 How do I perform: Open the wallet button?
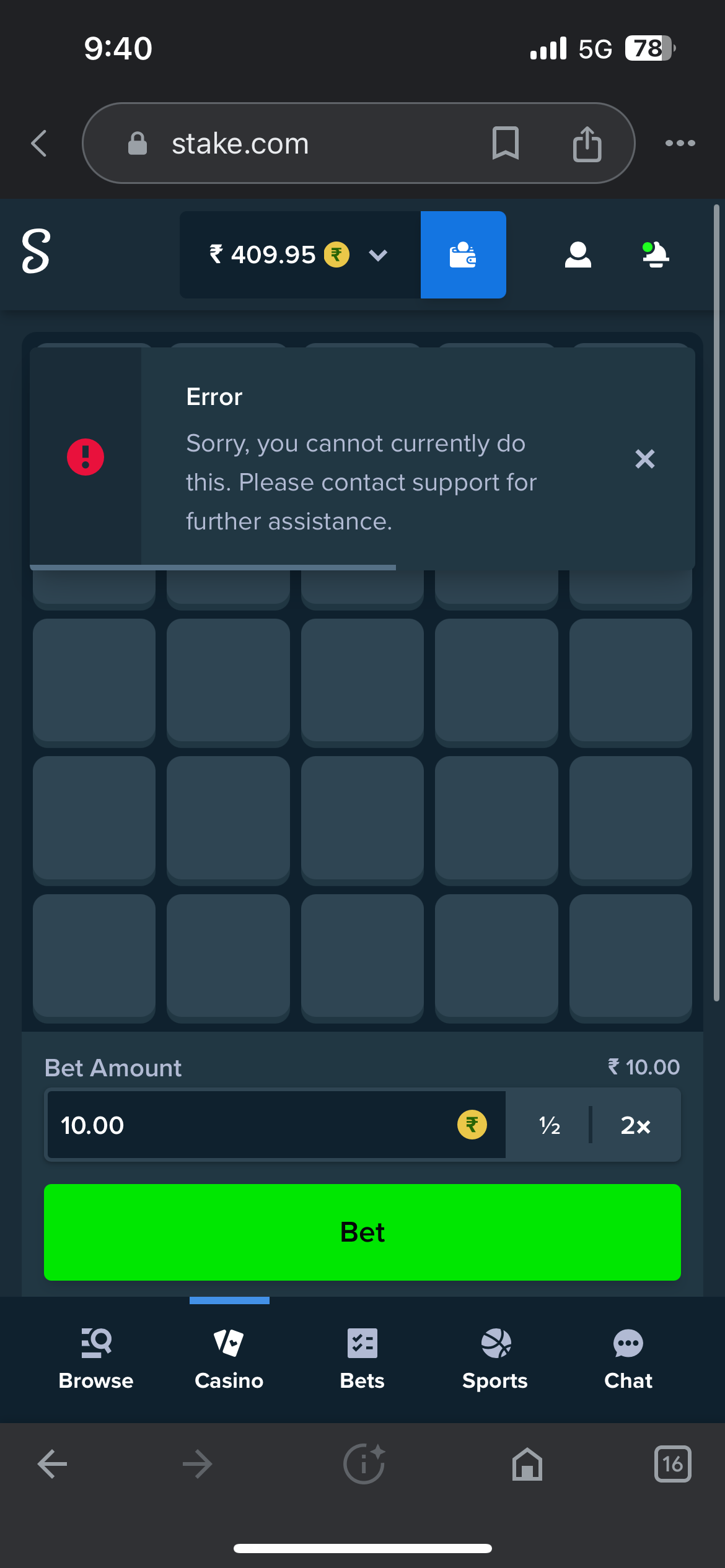click(463, 255)
